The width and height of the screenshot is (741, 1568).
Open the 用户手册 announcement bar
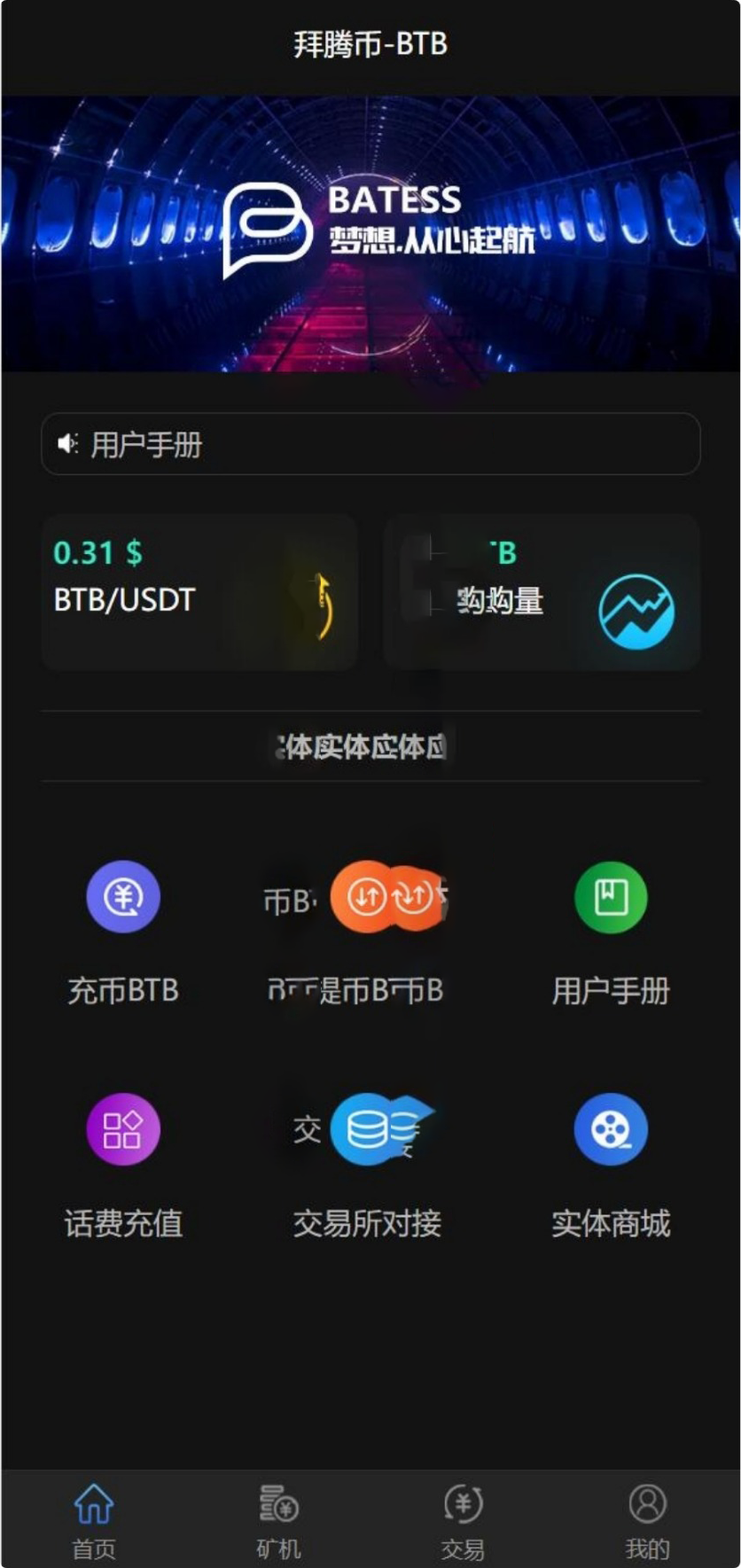[370, 443]
